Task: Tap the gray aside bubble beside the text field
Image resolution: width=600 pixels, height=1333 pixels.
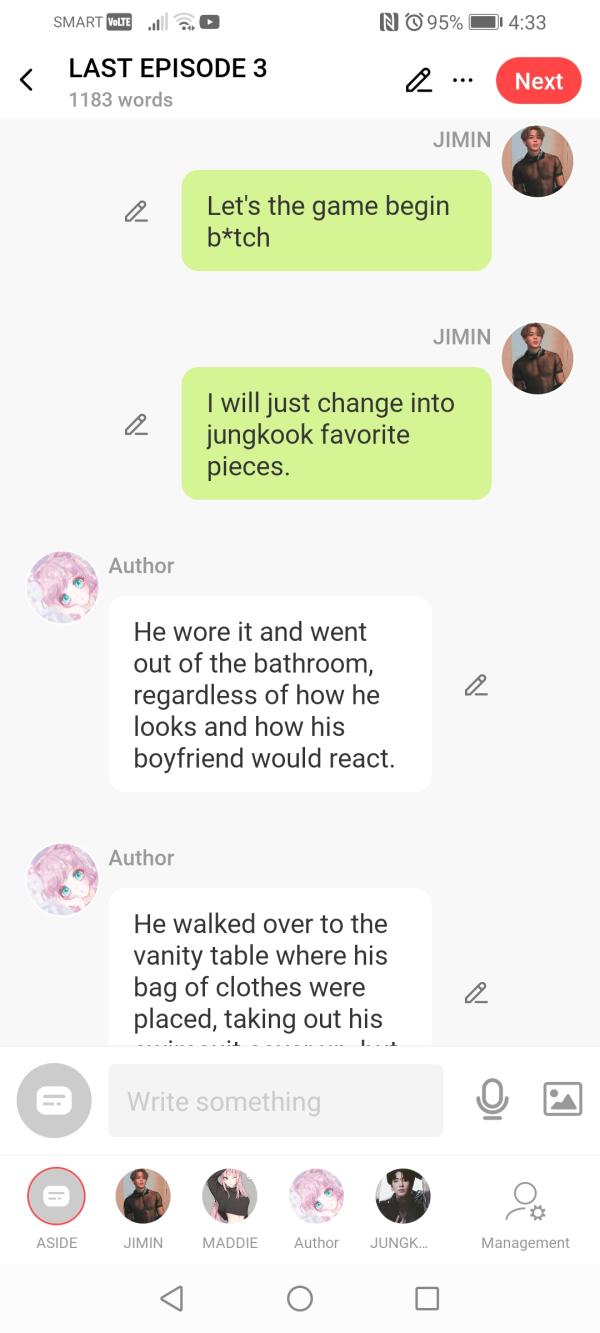Action: 54,1101
